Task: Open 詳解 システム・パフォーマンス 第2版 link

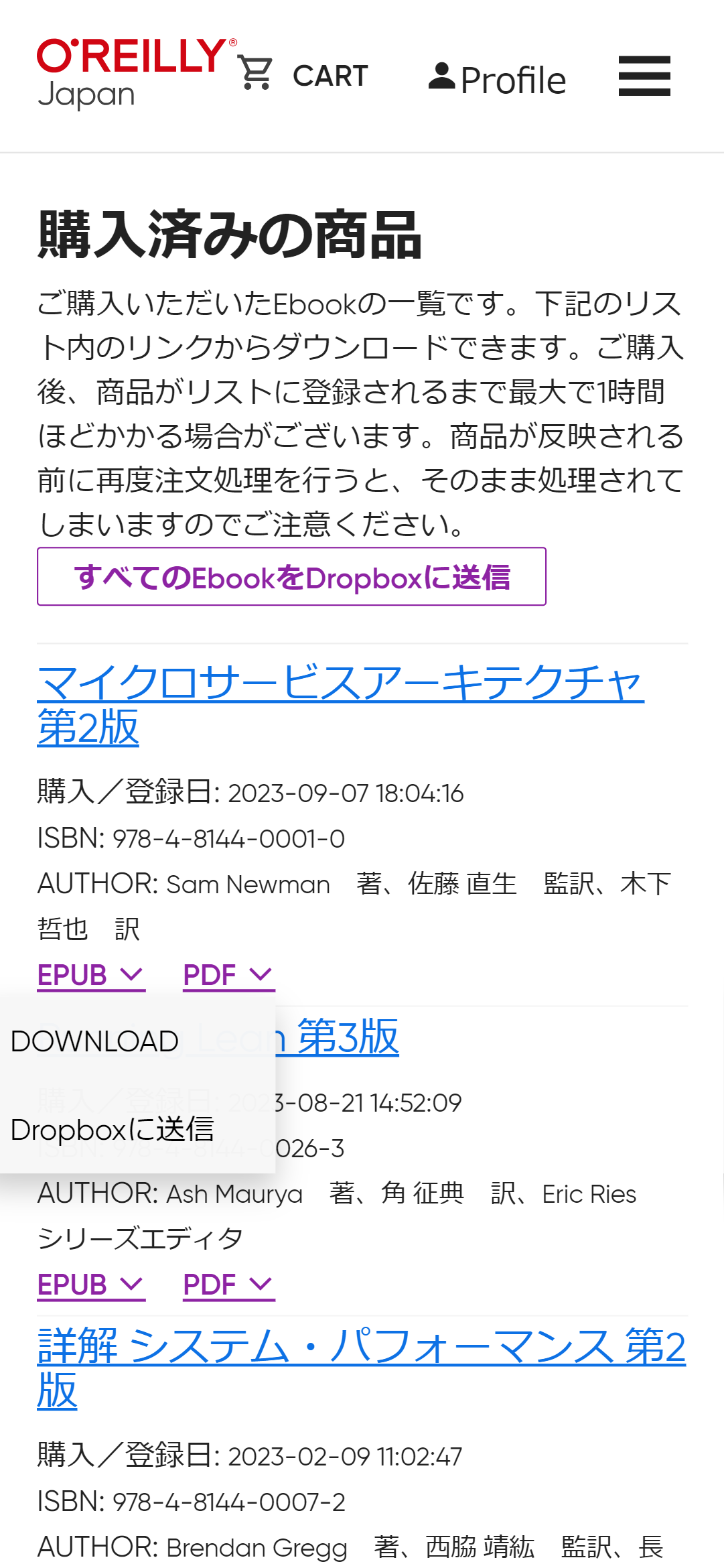Action: pos(362,1368)
